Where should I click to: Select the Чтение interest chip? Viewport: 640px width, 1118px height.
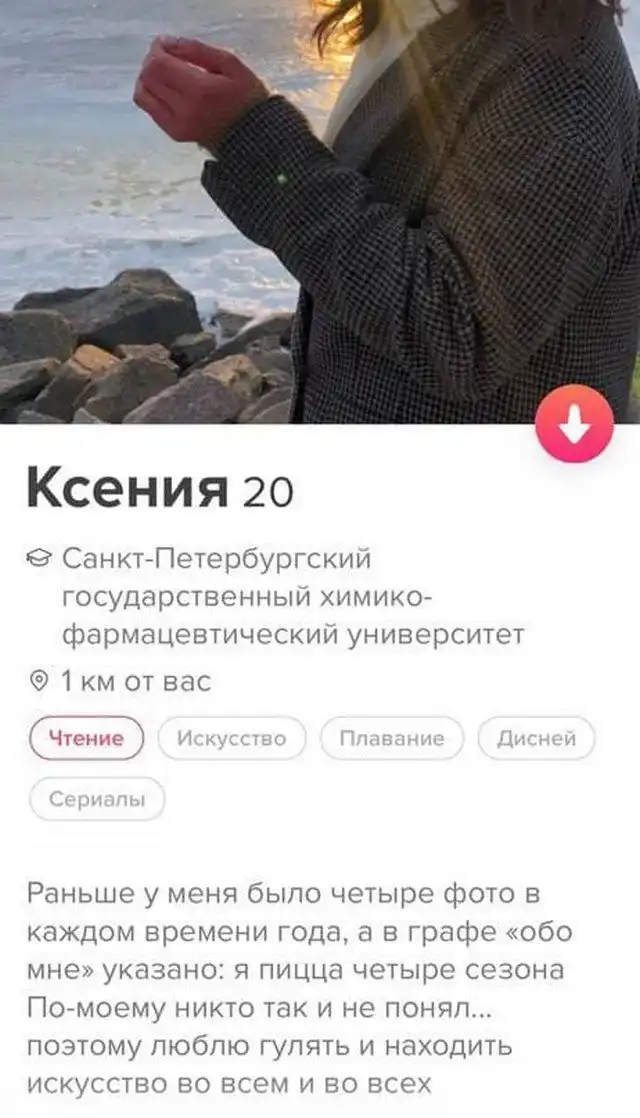point(89,739)
